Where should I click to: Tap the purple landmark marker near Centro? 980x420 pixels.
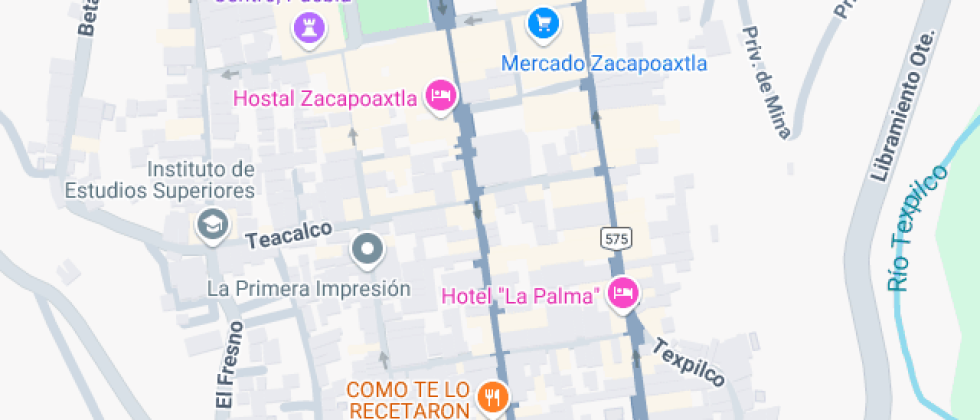pyautogui.click(x=308, y=28)
